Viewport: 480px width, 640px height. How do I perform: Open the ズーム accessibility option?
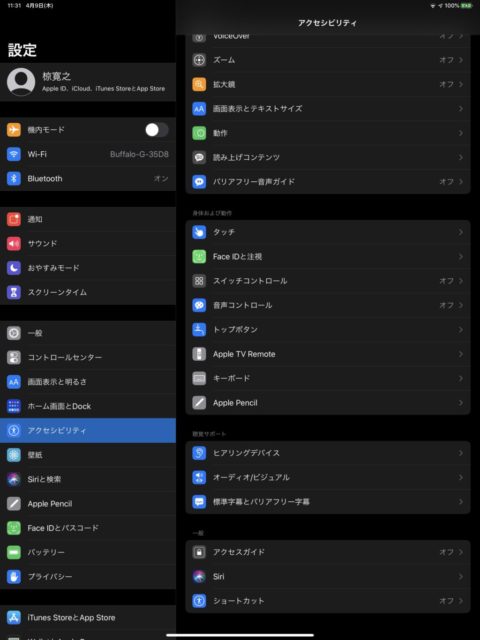tap(328, 60)
